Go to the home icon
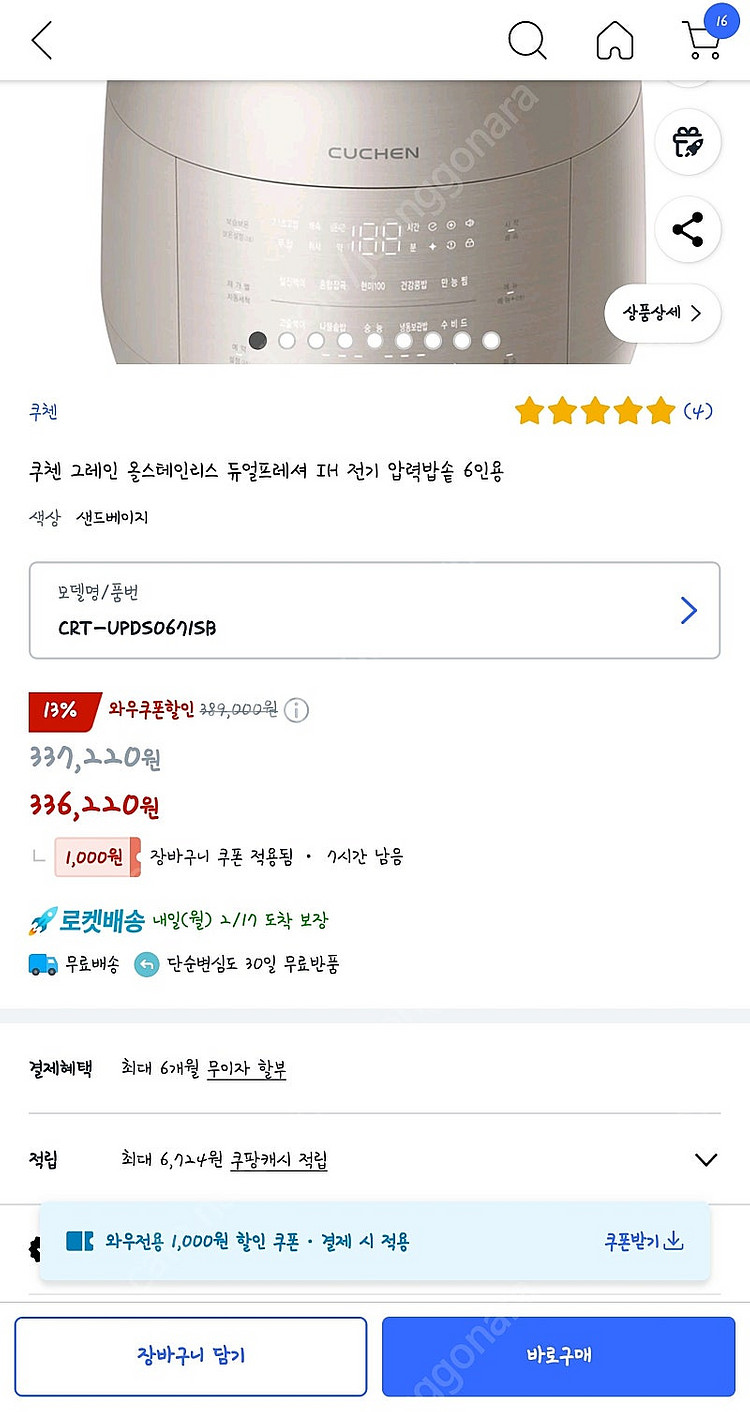 click(615, 41)
